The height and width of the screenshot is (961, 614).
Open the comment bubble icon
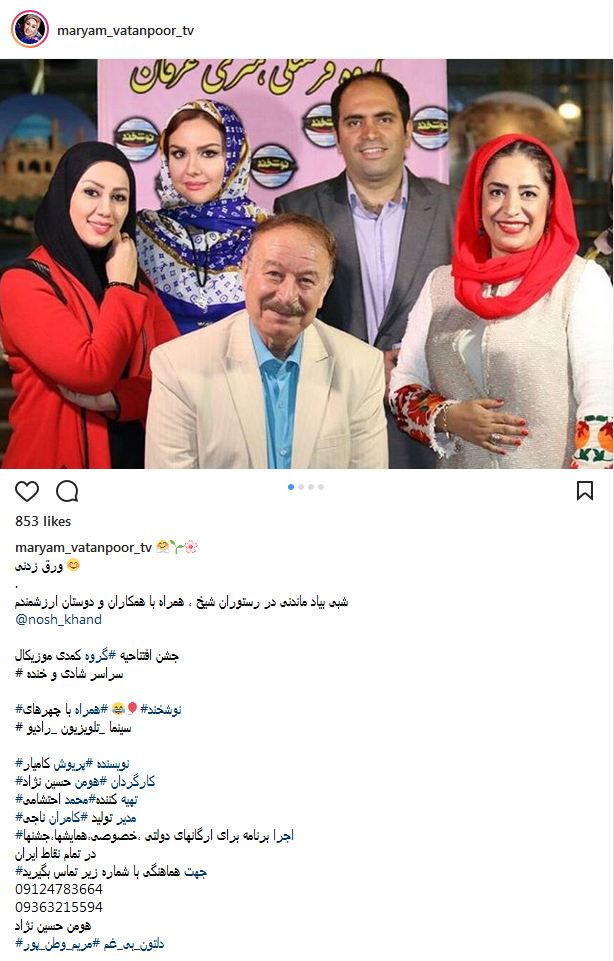click(x=67, y=491)
